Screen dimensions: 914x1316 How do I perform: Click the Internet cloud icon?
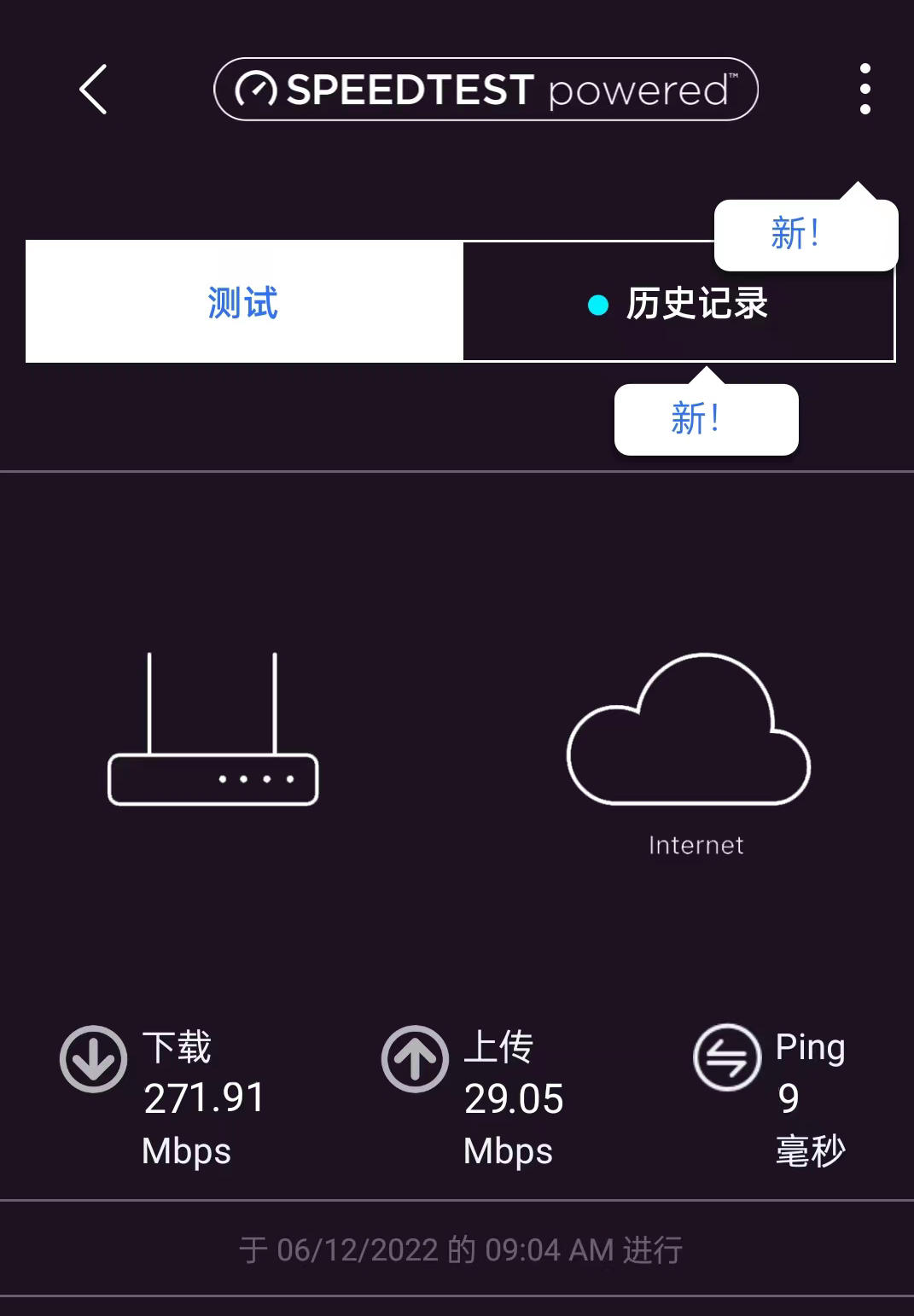(688, 751)
